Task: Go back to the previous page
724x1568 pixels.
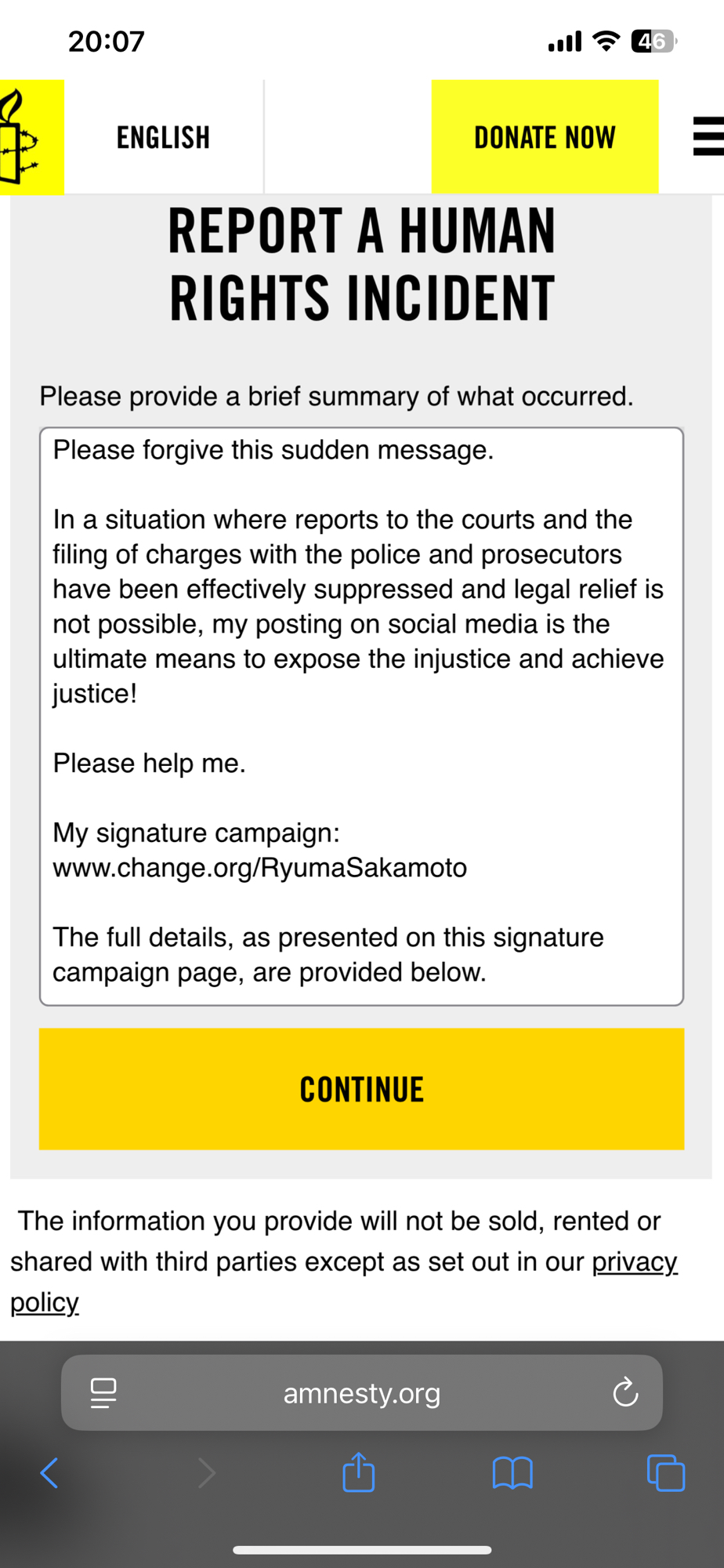Action: (x=49, y=1473)
